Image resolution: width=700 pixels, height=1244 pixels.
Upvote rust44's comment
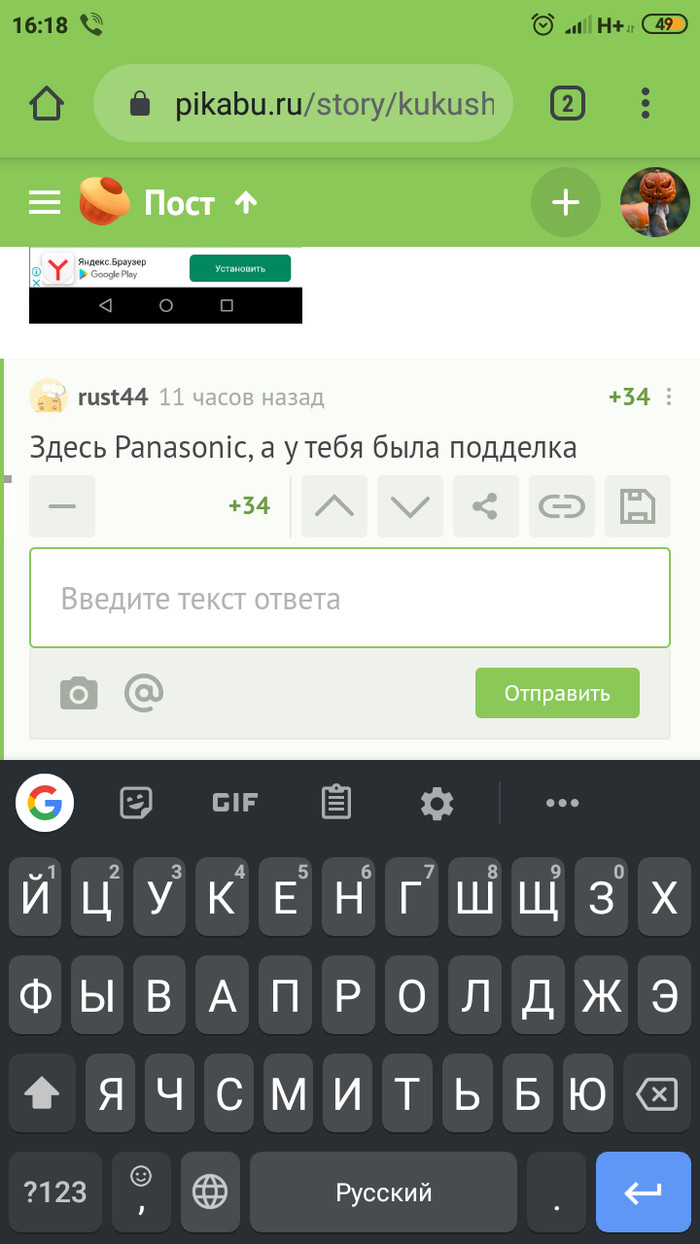point(334,506)
